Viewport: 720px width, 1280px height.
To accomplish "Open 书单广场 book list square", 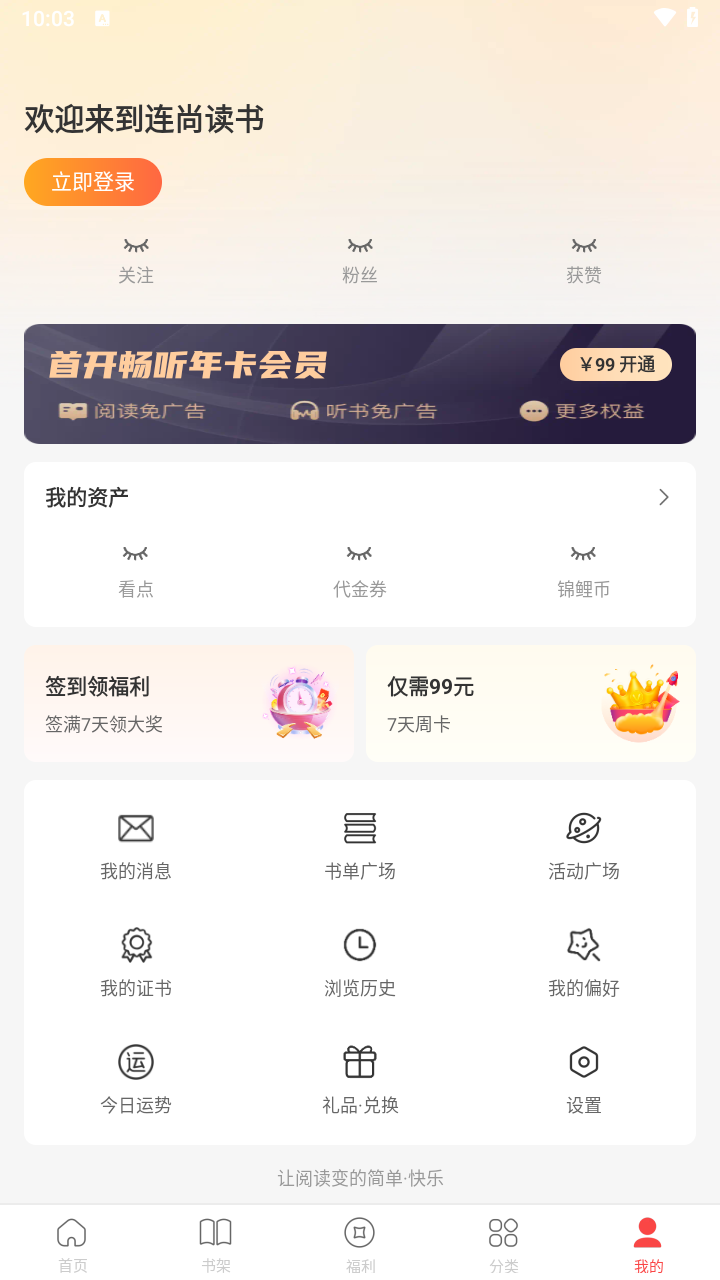I will [360, 843].
